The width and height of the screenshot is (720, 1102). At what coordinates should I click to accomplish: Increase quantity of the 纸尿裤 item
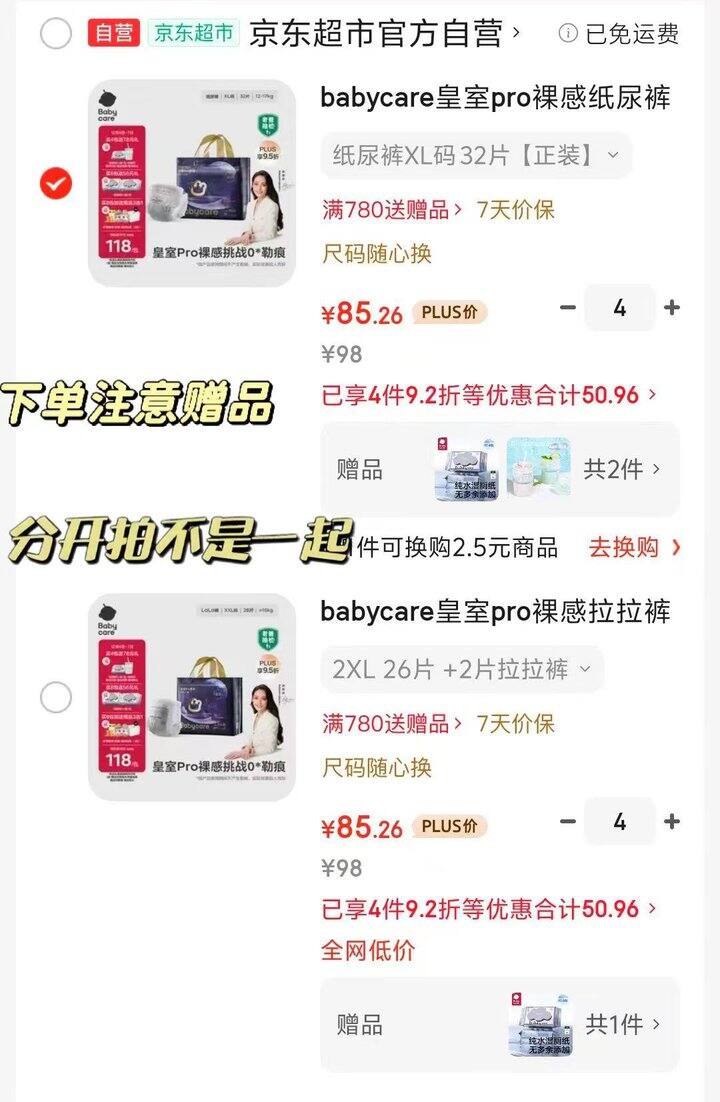point(672,308)
